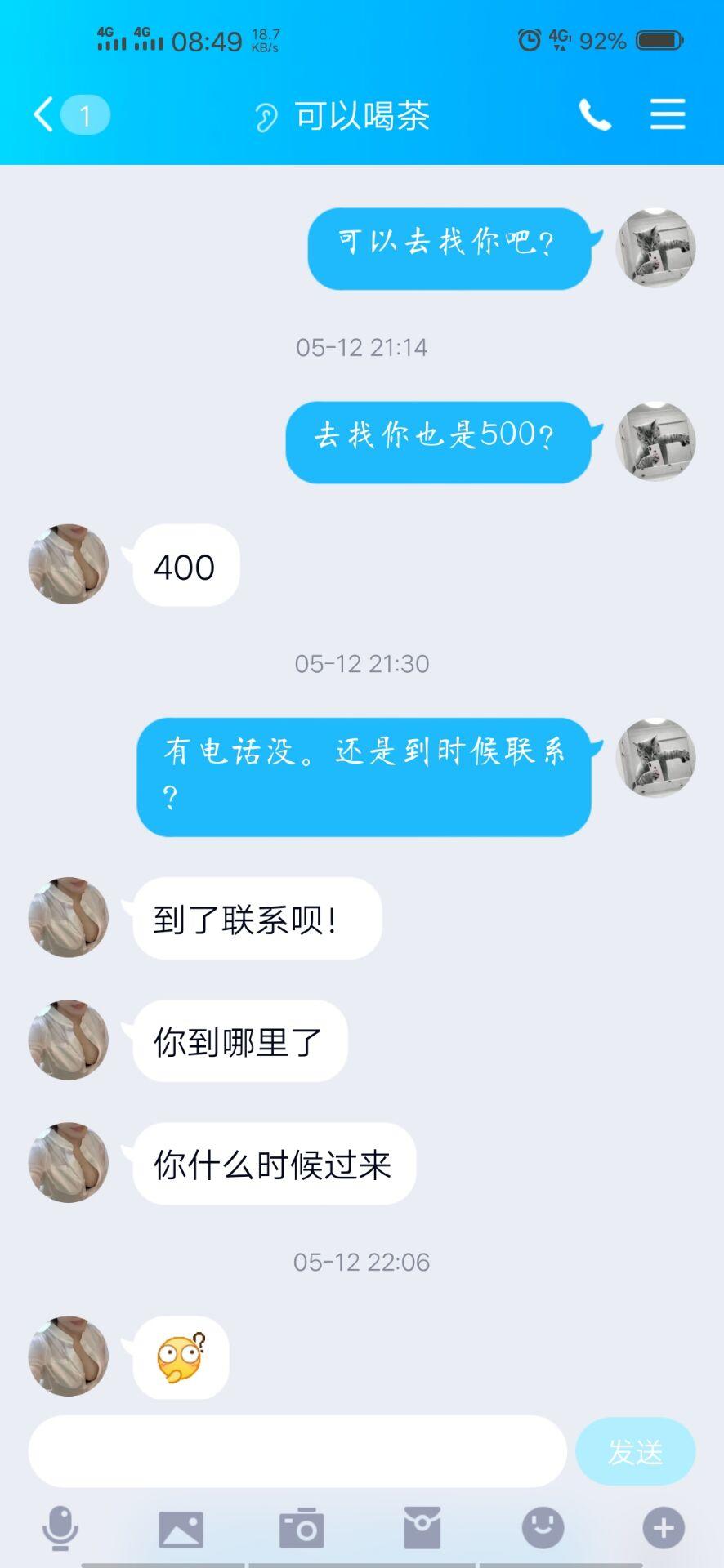The height and width of the screenshot is (1568, 724).
Task: Tap your own cat avatar
Action: [x=655, y=248]
